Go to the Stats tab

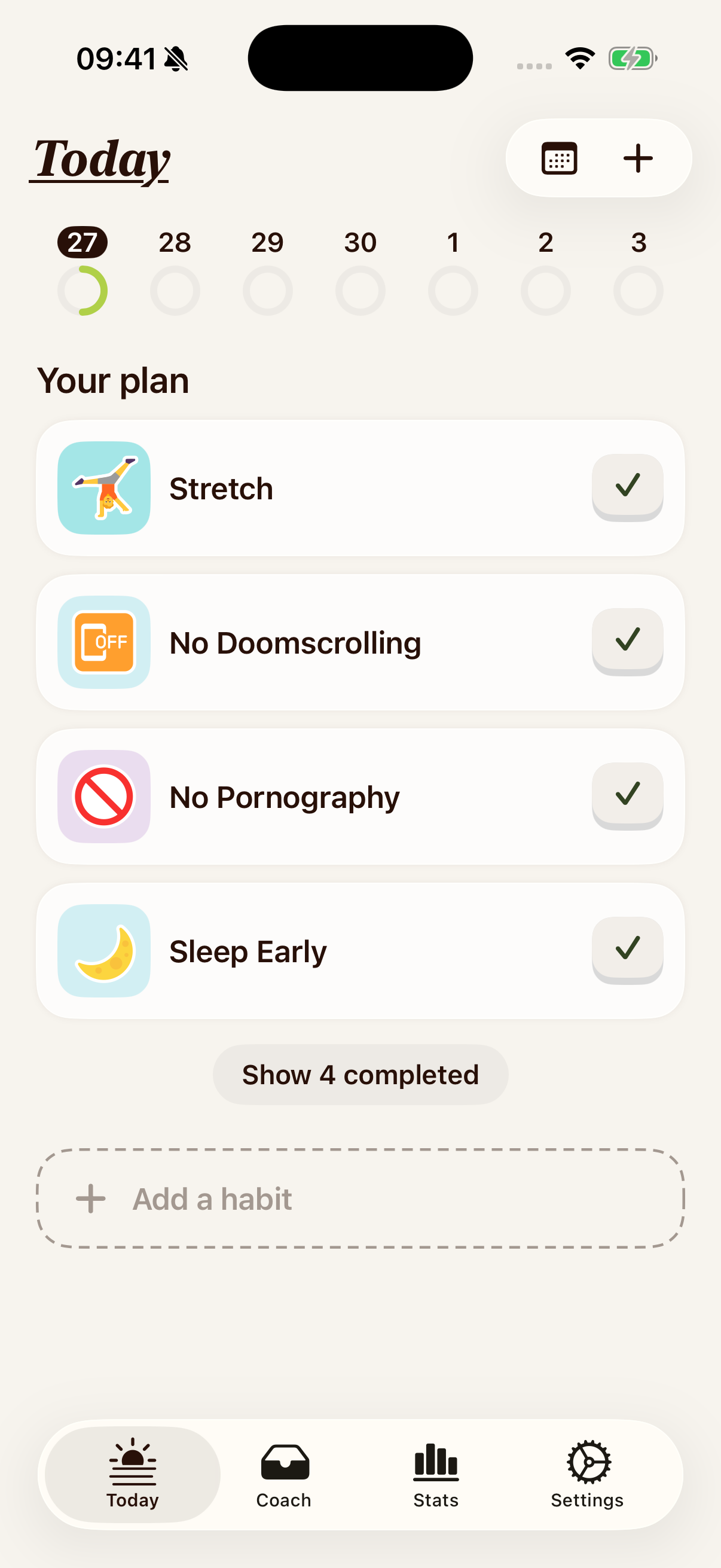436,1474
